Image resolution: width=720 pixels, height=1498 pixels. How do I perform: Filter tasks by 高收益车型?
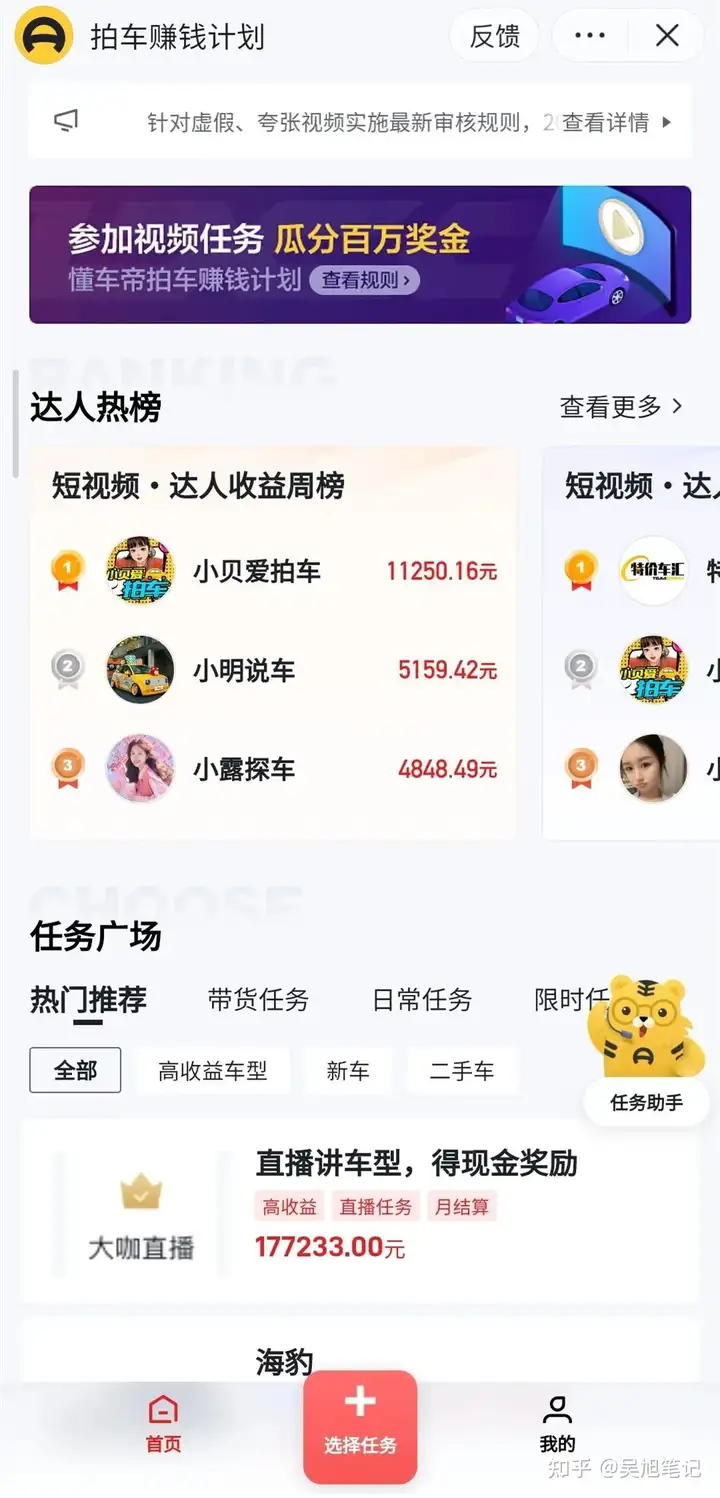tap(212, 1071)
